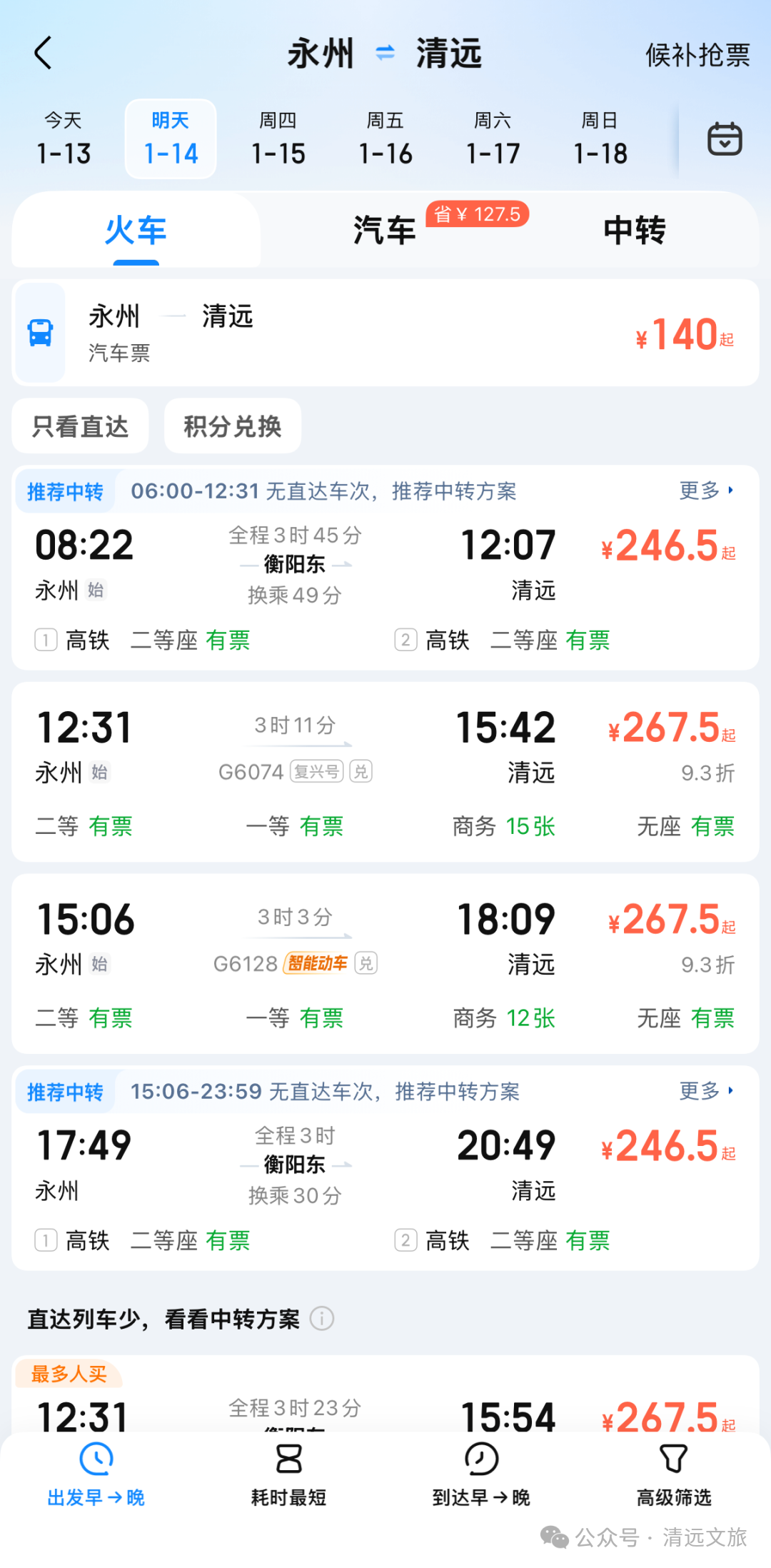Open train G6128 departing 15:06

pos(385,963)
